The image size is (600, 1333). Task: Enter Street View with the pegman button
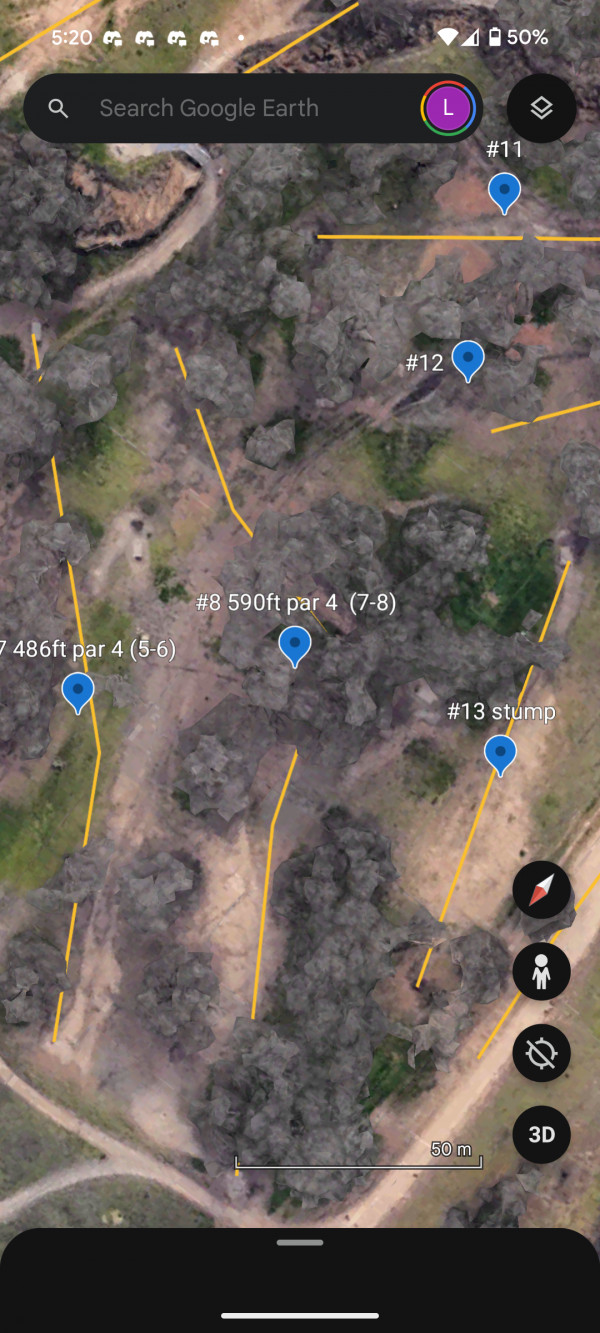[542, 971]
